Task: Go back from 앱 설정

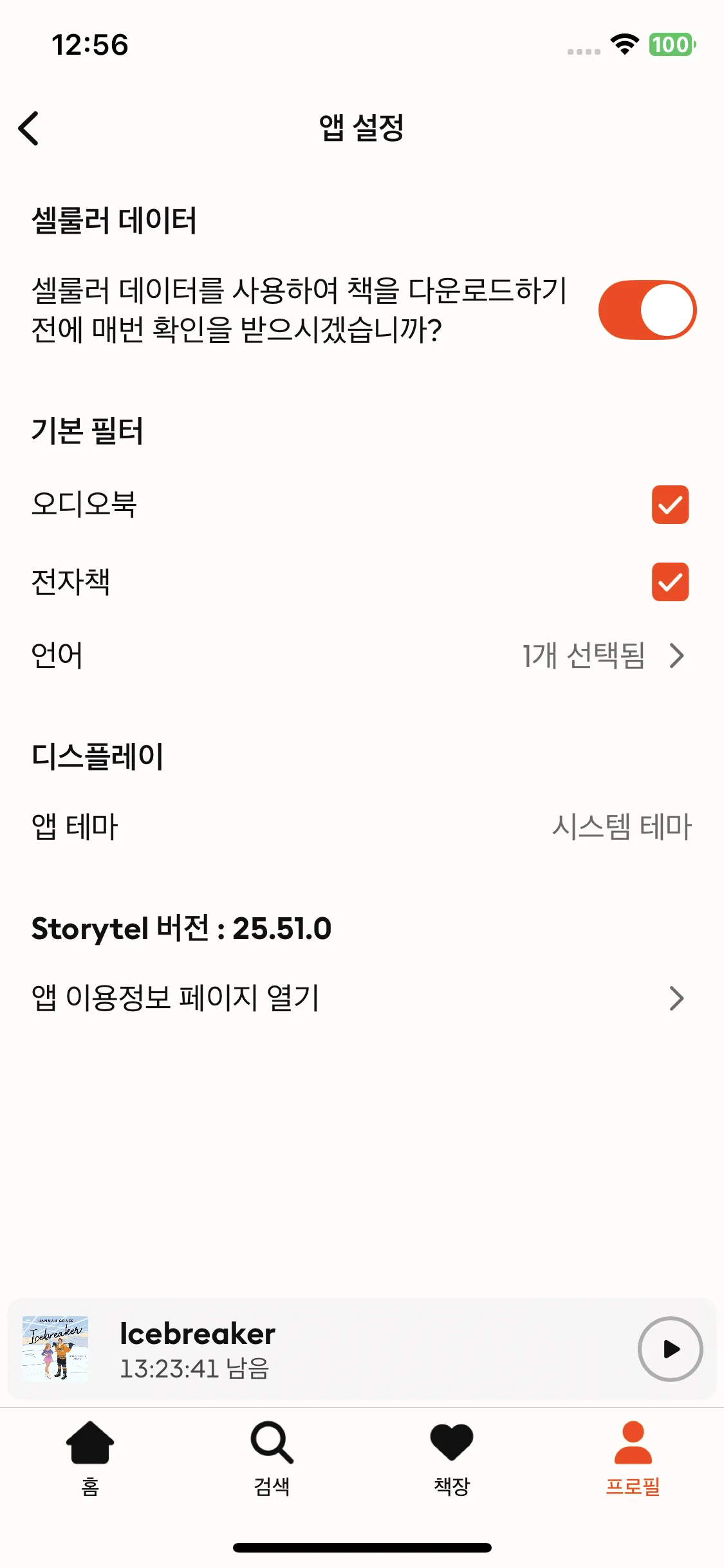Action: pos(29,128)
